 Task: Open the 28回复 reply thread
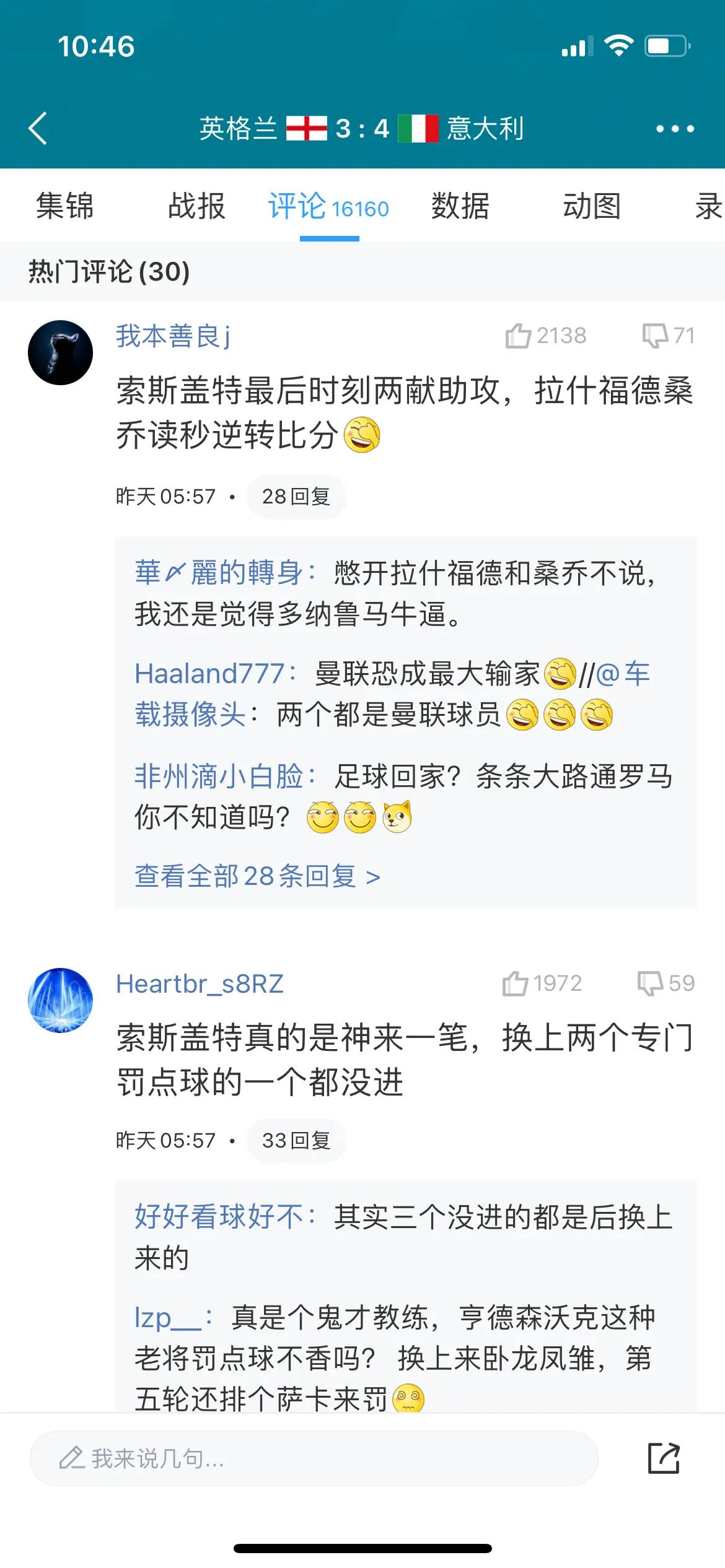pos(296,495)
